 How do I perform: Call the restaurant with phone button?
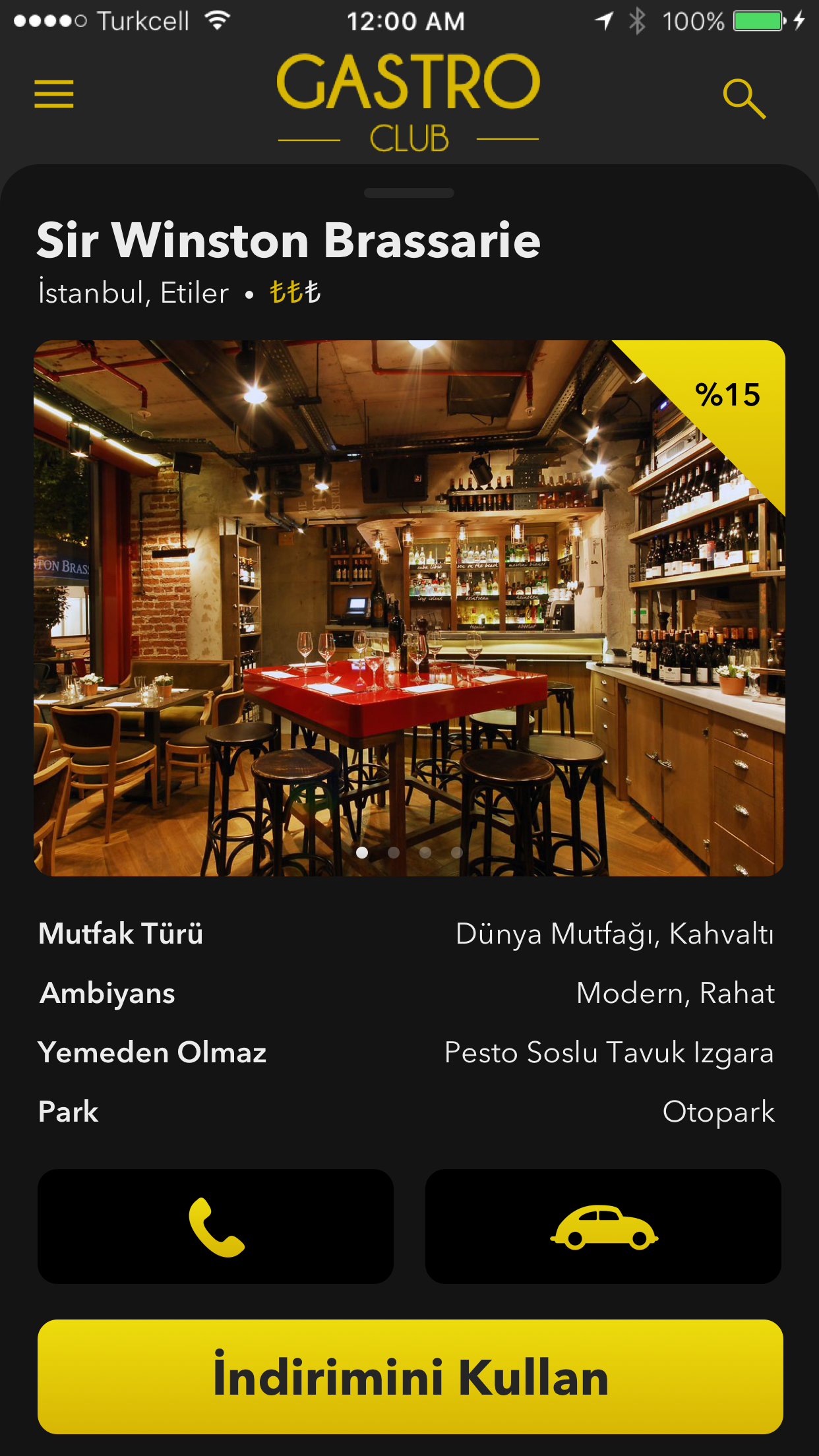[216, 1227]
